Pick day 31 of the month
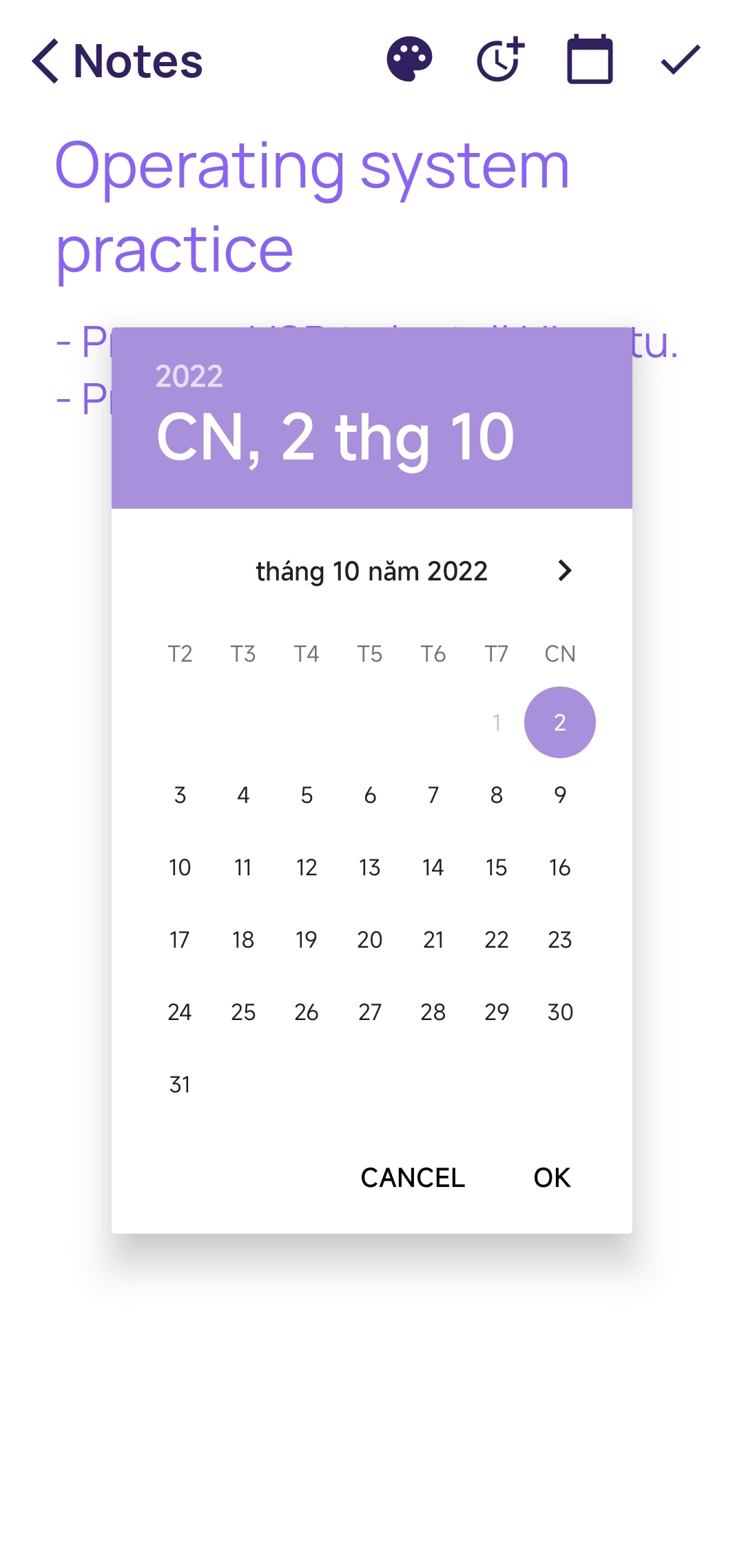The width and height of the screenshot is (744, 1568). [180, 1084]
